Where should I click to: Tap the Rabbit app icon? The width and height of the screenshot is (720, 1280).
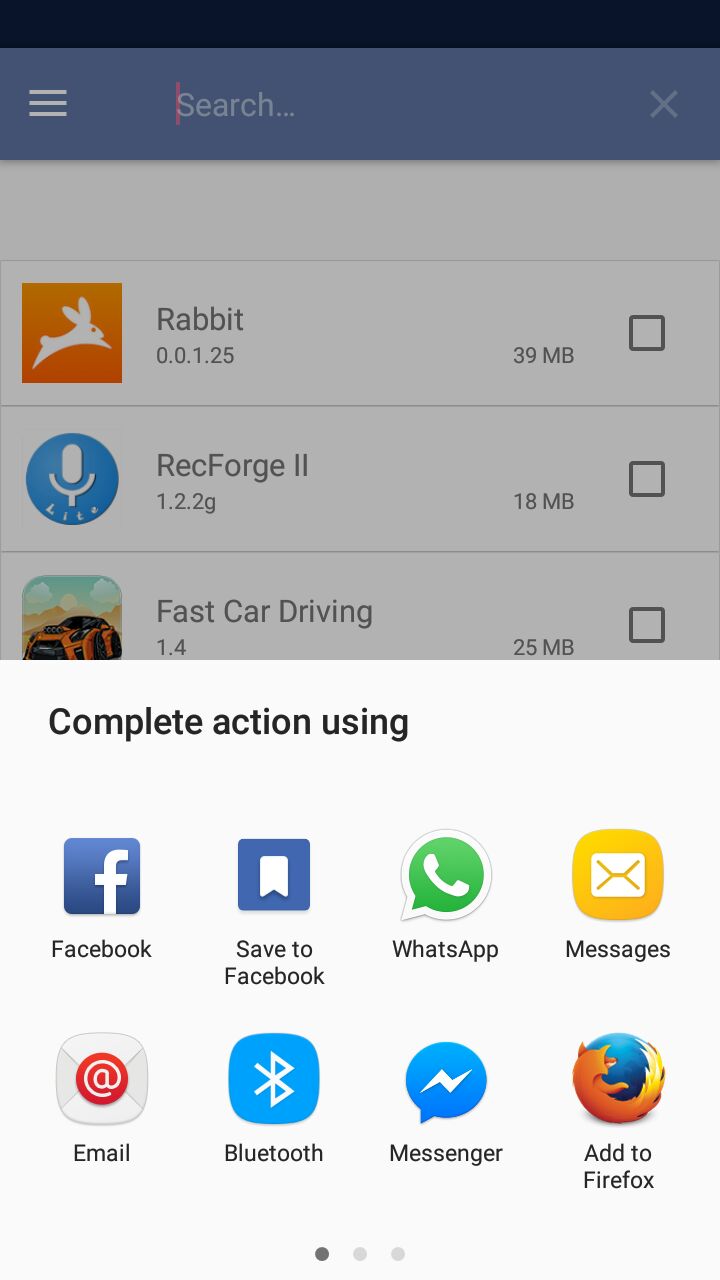coord(71,332)
